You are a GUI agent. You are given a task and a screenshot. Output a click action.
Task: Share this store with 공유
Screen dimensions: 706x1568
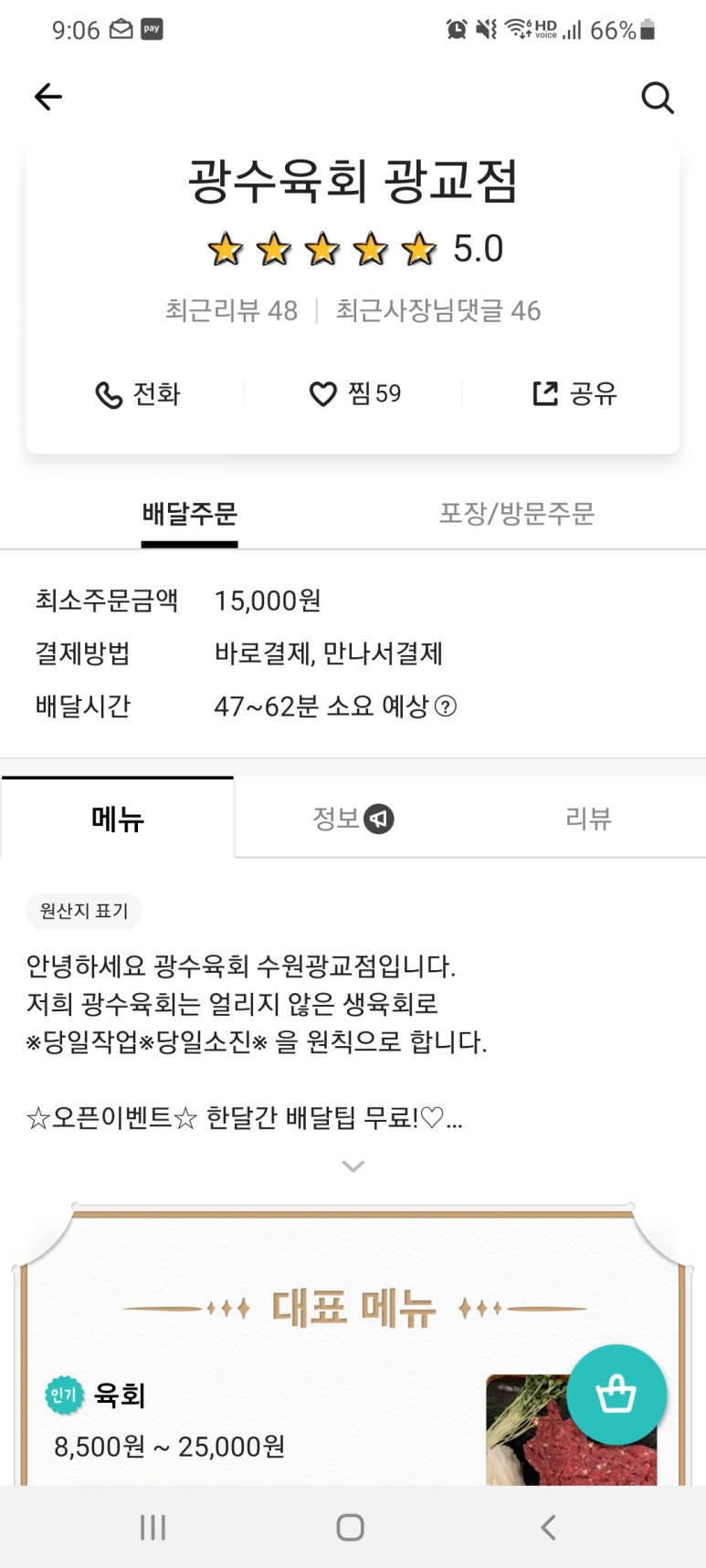pos(574,394)
